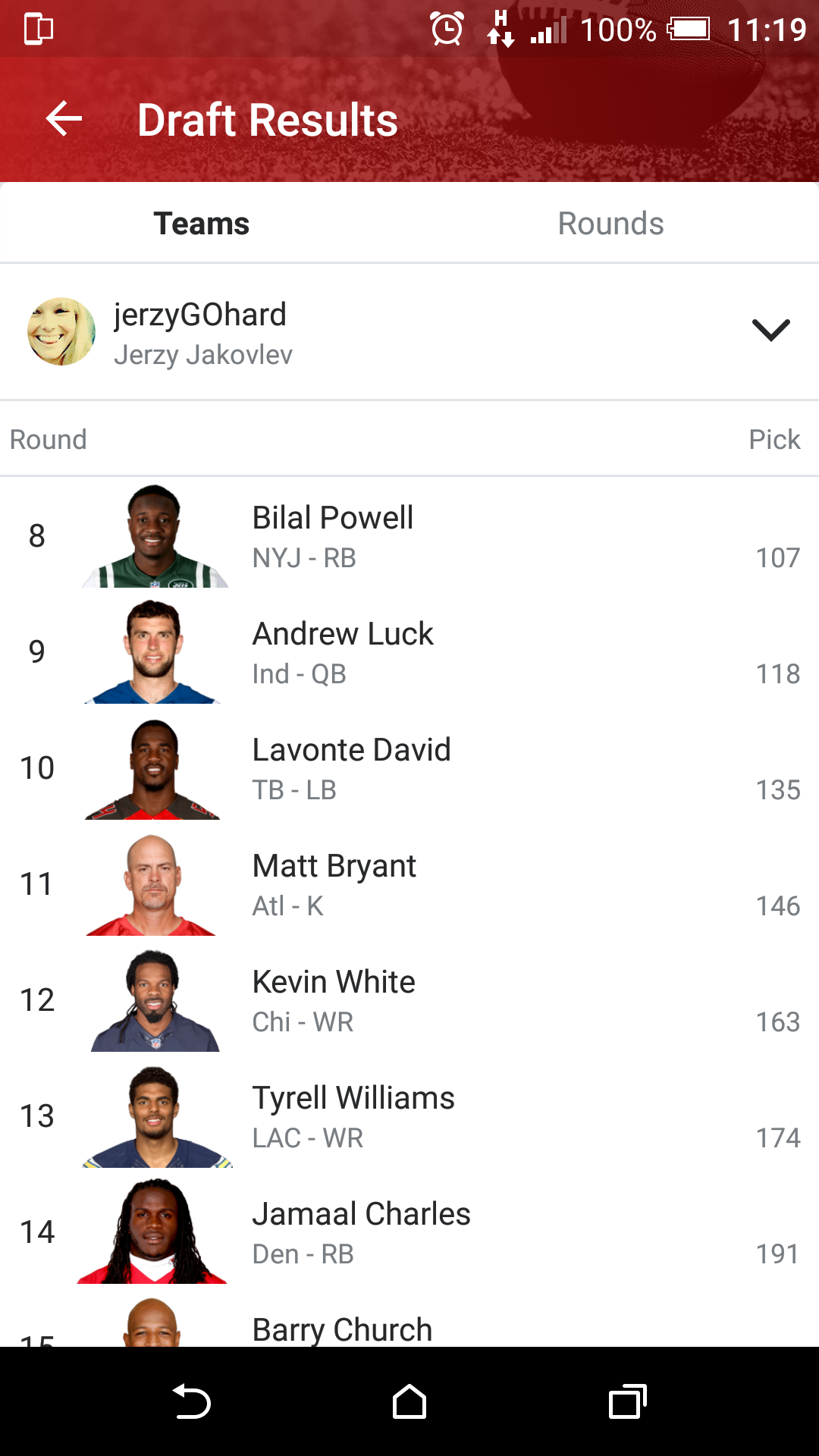Go to the system home screen
The width and height of the screenshot is (819, 1456).
(x=409, y=1401)
